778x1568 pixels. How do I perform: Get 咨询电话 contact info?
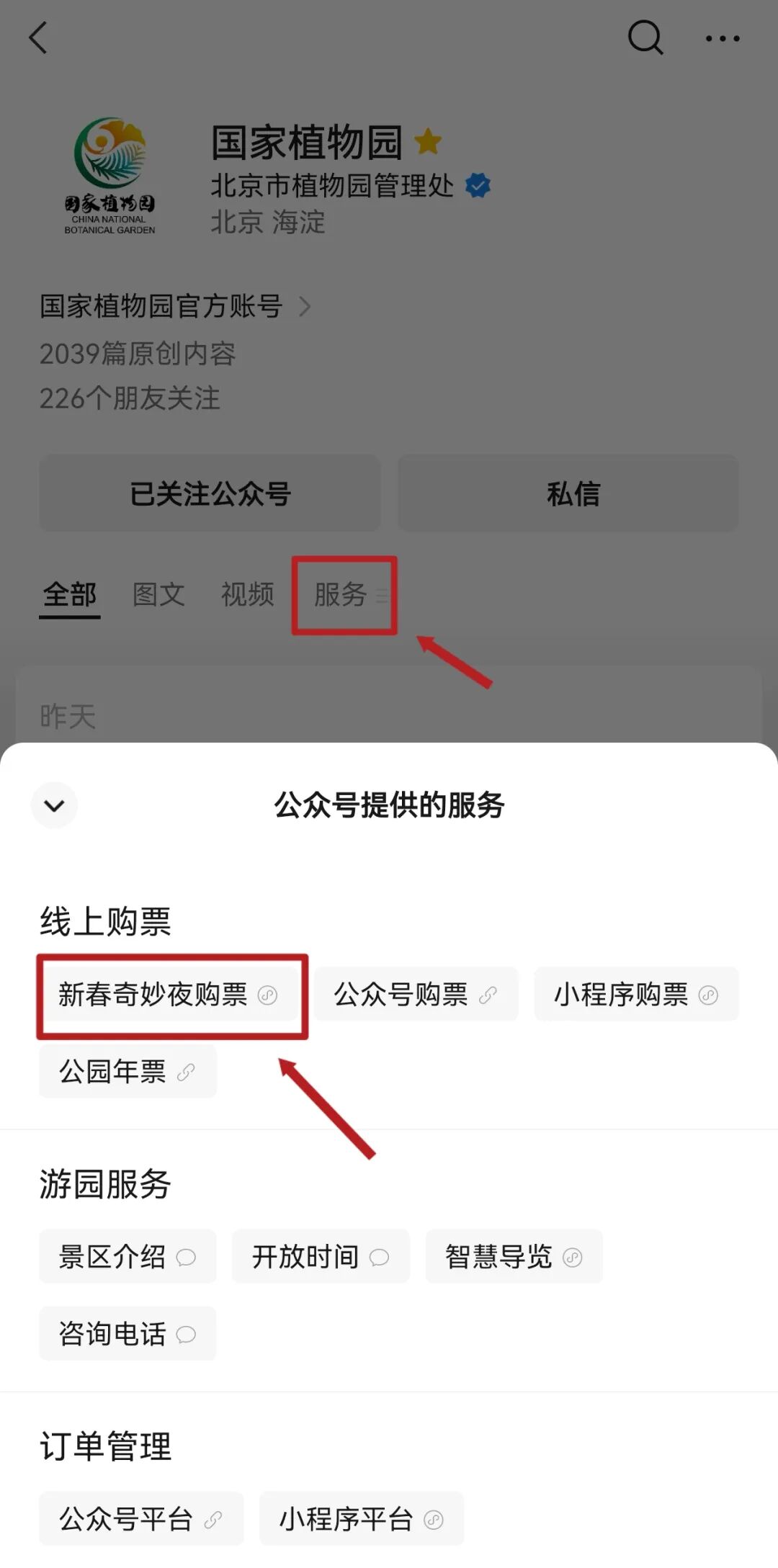click(128, 1334)
